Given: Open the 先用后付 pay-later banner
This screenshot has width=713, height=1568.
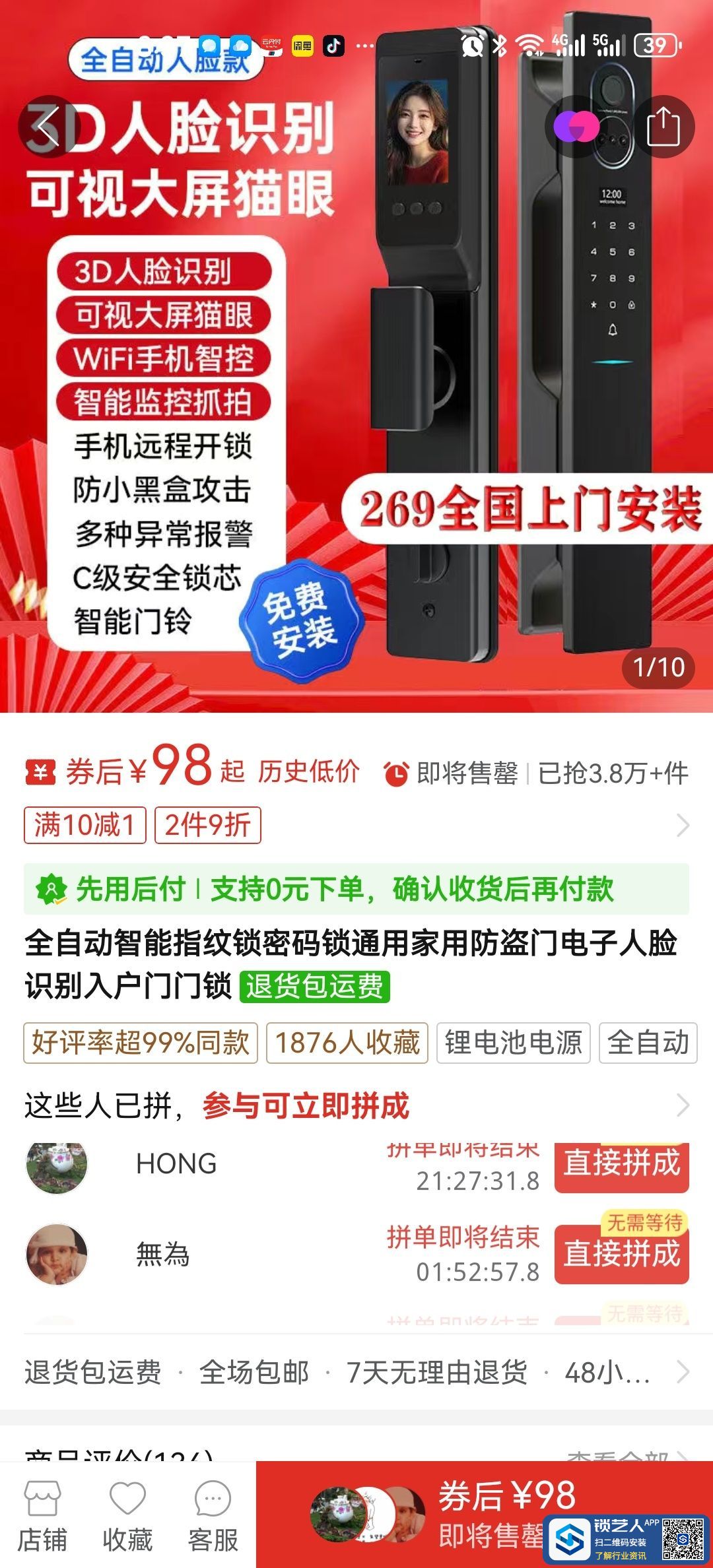Looking at the screenshot, I should 356,889.
